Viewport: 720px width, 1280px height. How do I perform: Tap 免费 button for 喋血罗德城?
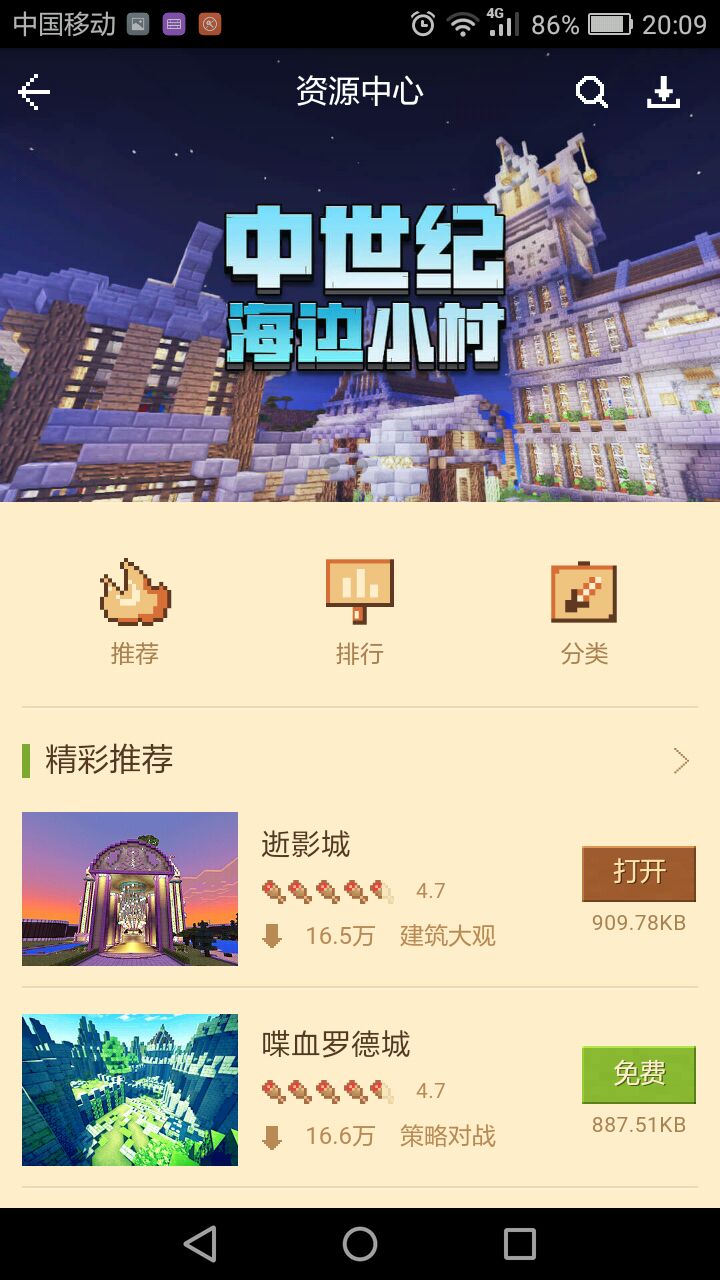638,1074
